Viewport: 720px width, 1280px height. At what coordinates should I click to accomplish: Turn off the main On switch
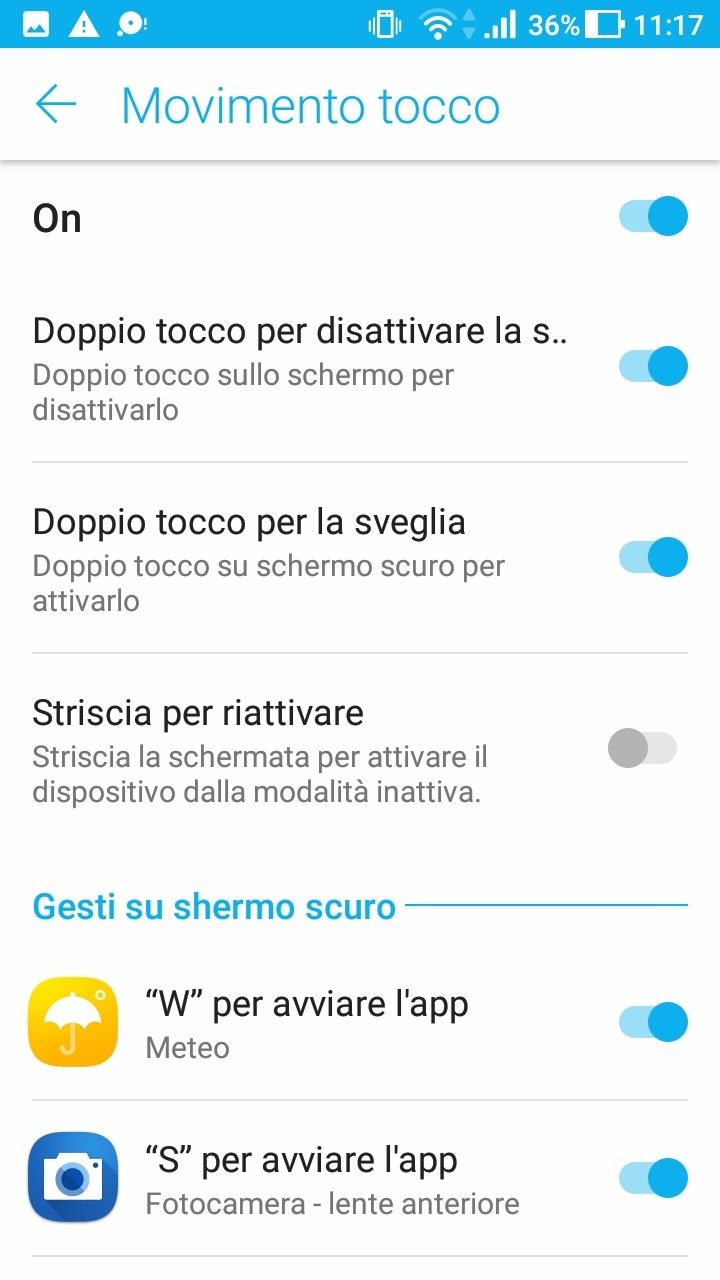(653, 217)
